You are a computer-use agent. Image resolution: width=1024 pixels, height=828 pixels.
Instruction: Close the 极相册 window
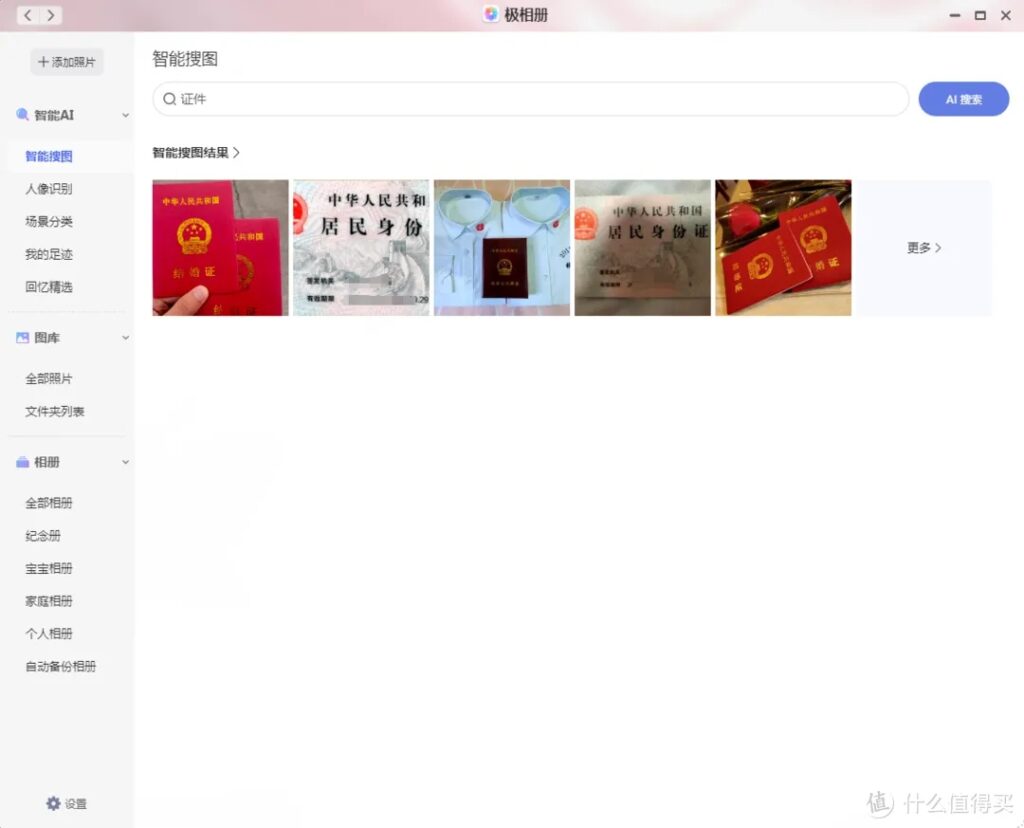[1005, 15]
